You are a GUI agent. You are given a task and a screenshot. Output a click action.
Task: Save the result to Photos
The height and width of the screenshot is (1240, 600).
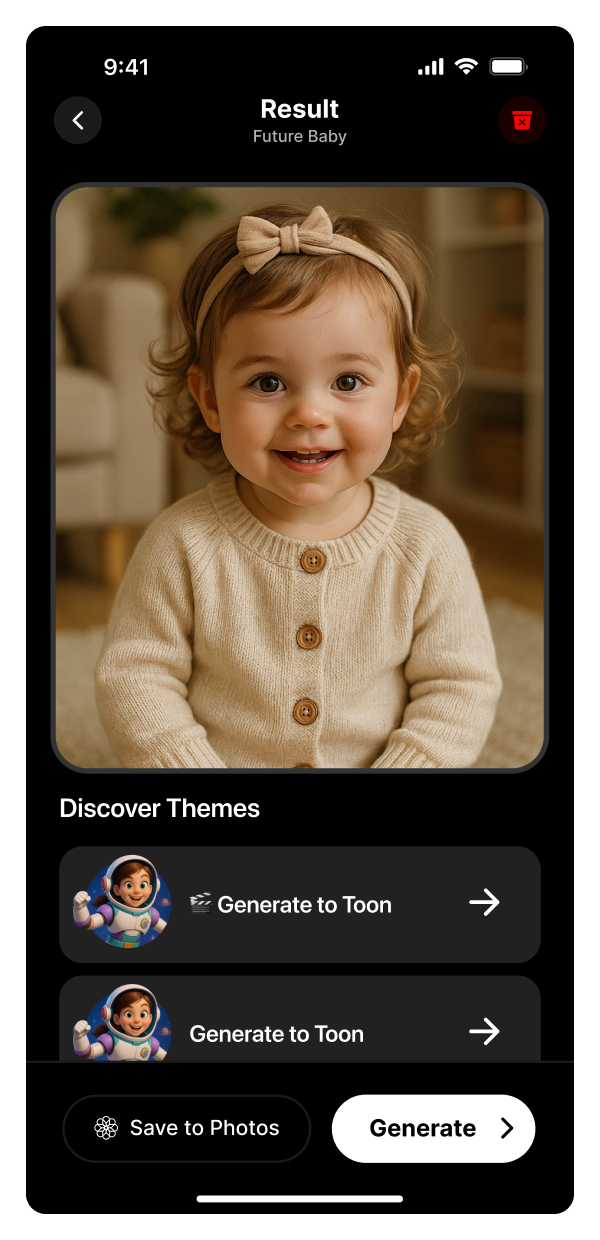(x=187, y=1128)
